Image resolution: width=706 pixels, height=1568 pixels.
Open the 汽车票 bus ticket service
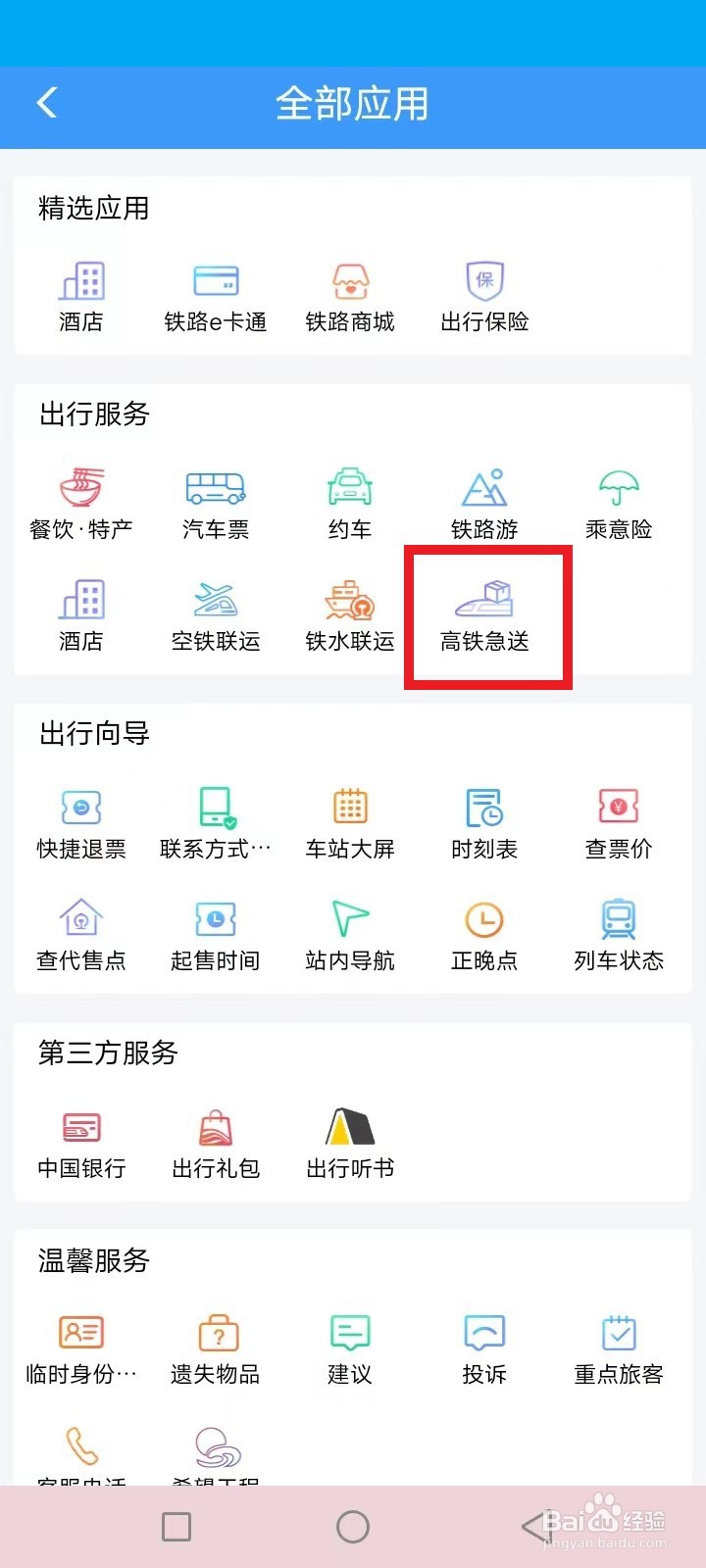click(216, 502)
